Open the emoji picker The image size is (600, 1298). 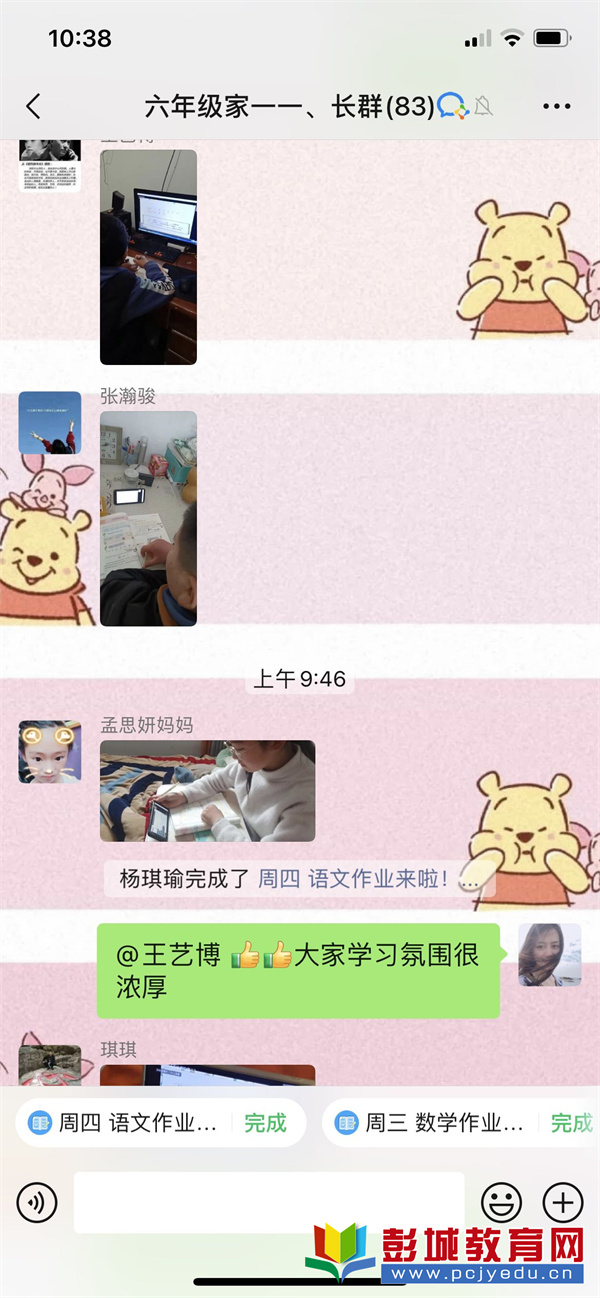pos(501,1201)
